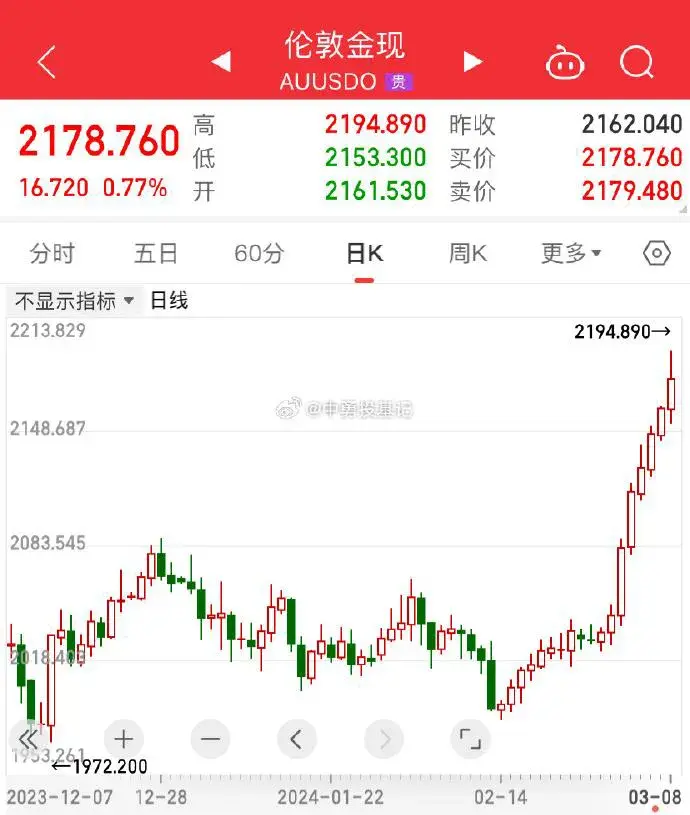The image size is (690, 815).
Task: Open the robot assistant icon
Action: point(564,63)
